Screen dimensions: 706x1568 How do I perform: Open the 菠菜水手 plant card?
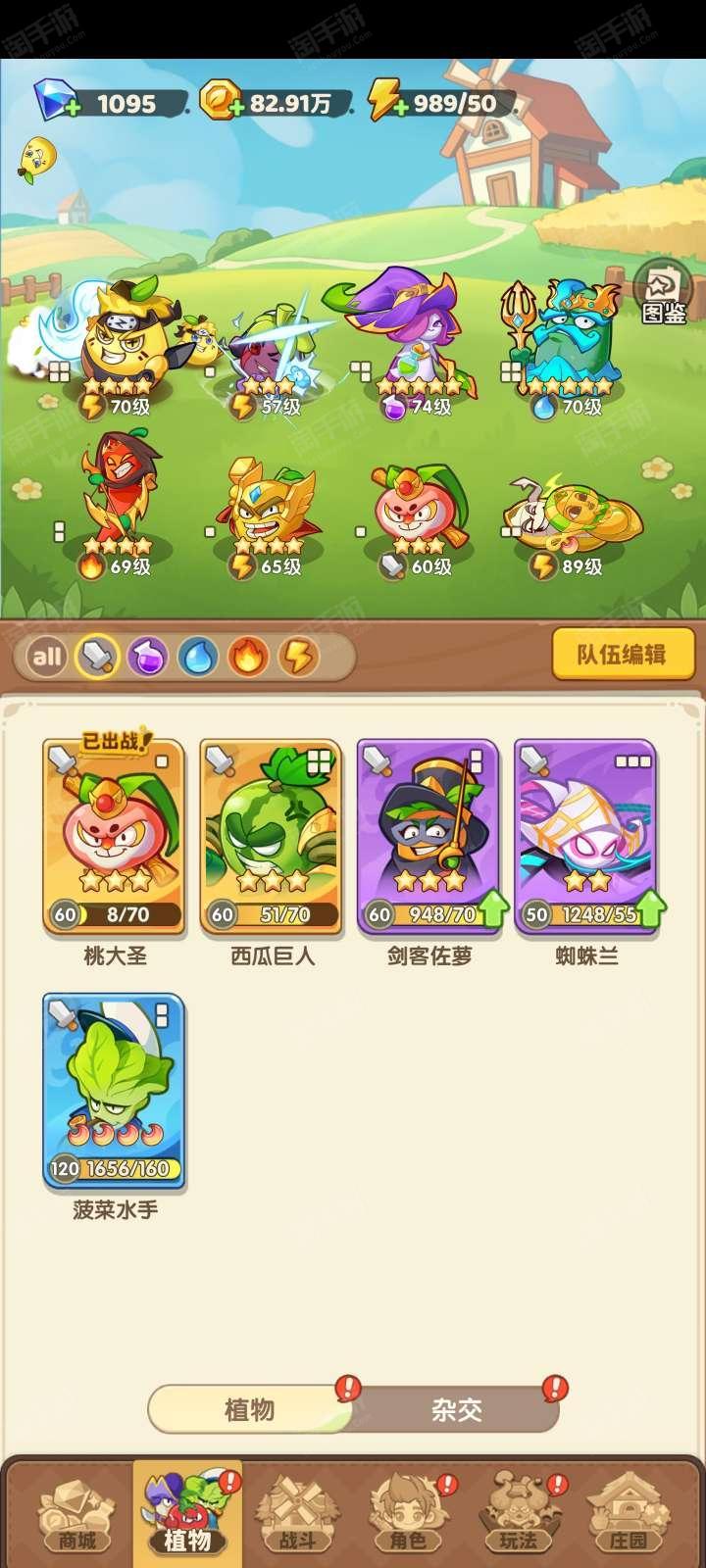click(115, 1091)
